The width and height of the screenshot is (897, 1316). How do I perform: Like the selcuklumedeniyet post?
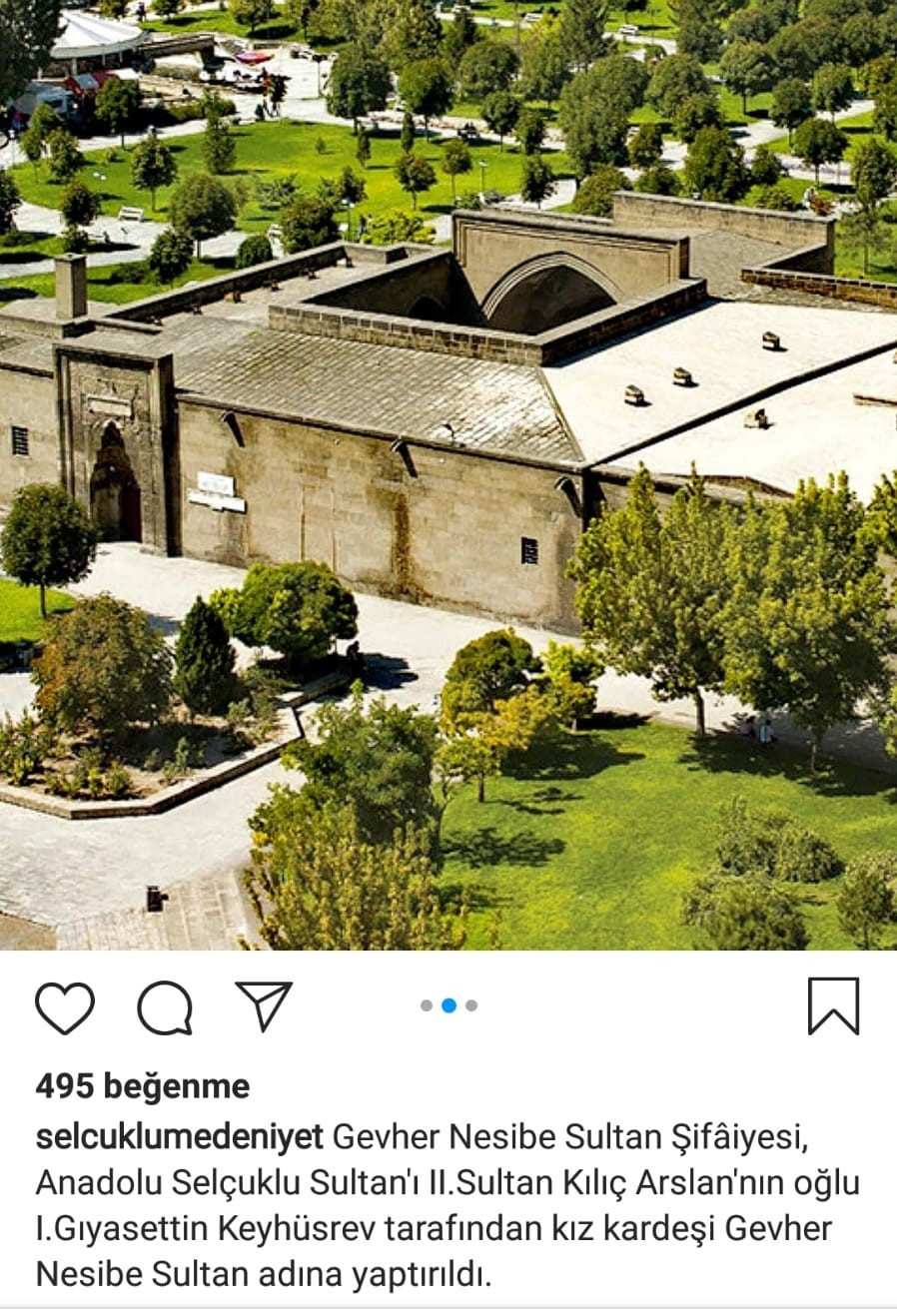coord(65,1006)
